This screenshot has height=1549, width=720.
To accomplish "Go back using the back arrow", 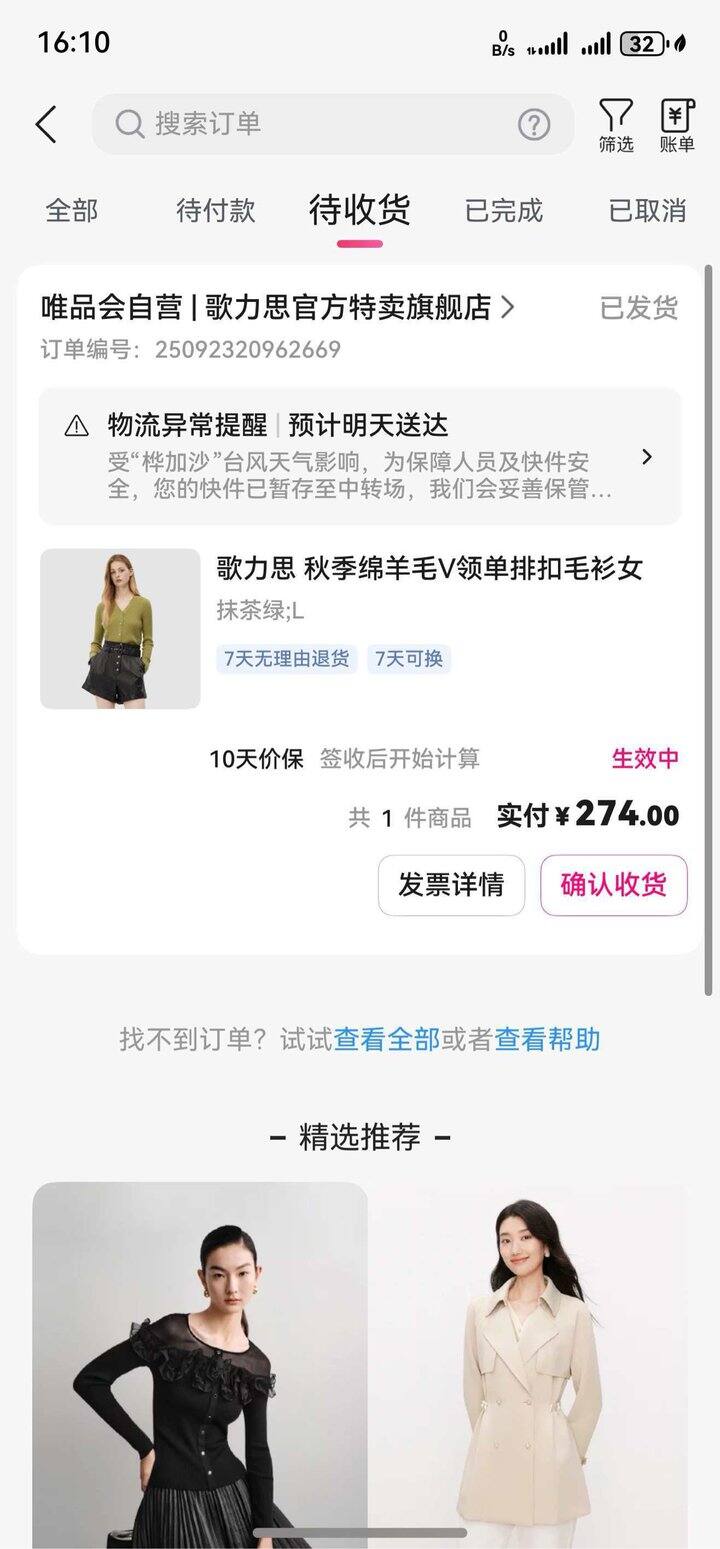I will pyautogui.click(x=46, y=125).
